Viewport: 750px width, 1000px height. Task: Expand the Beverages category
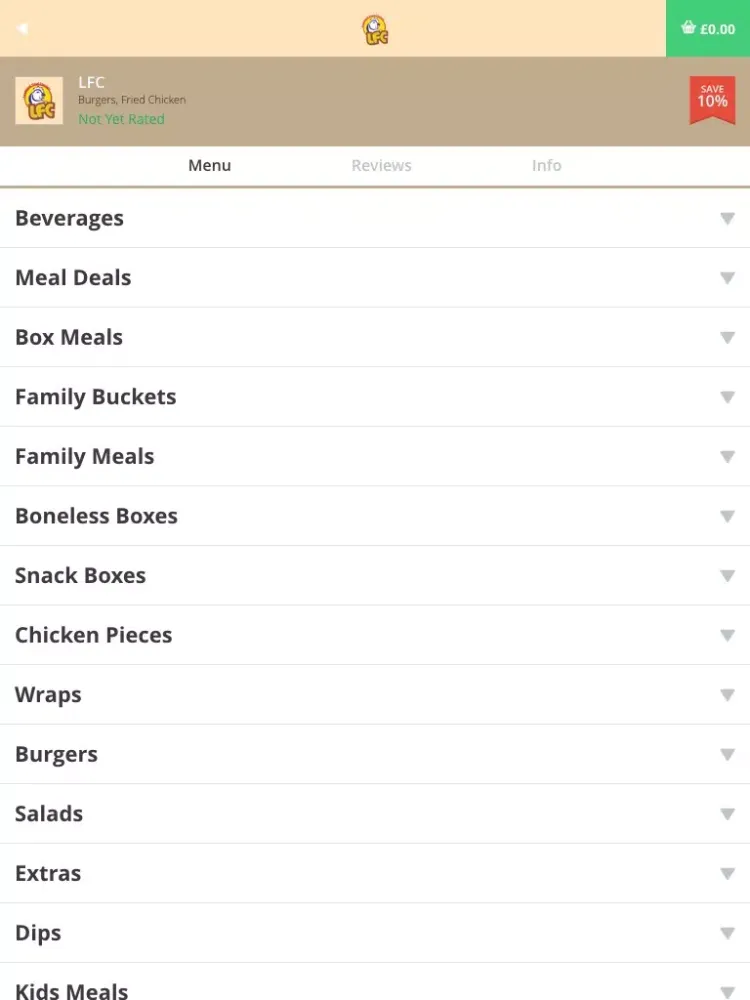pyautogui.click(x=375, y=219)
